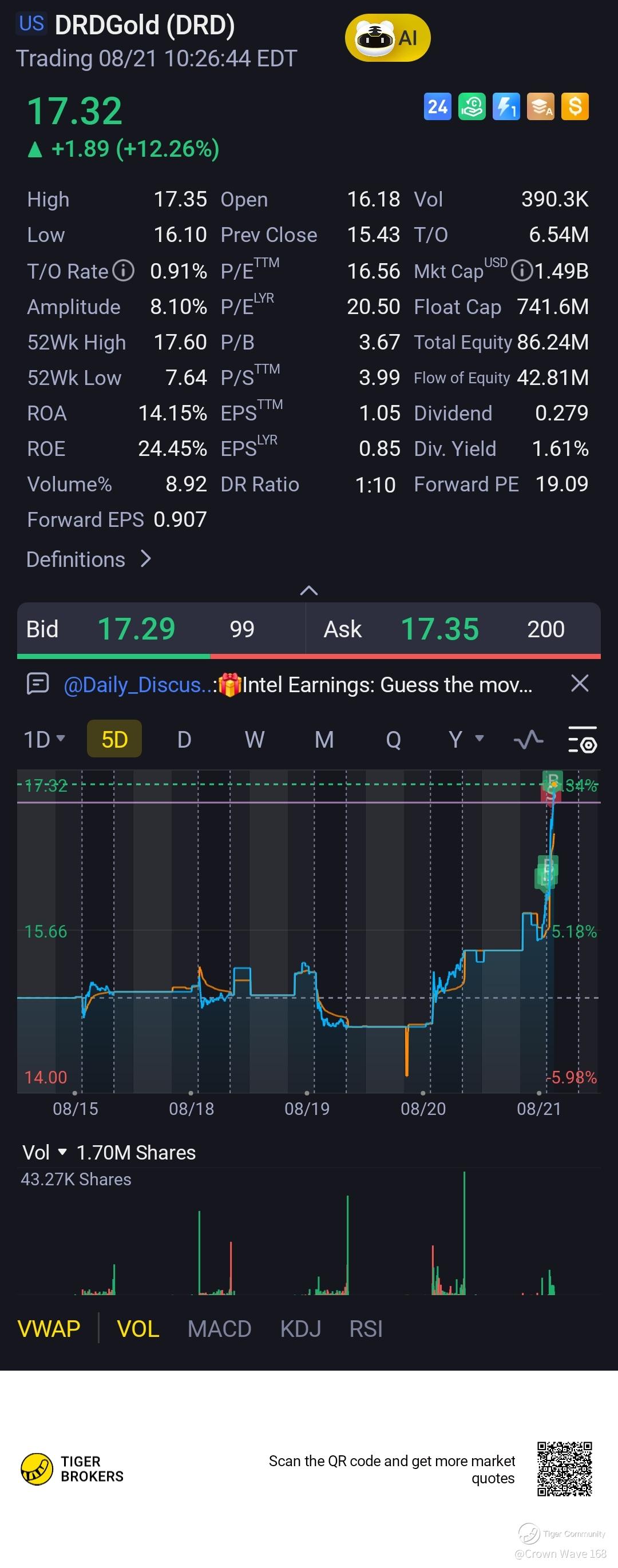
Task: Open the Y timeframe dropdown
Action: pyautogui.click(x=466, y=739)
